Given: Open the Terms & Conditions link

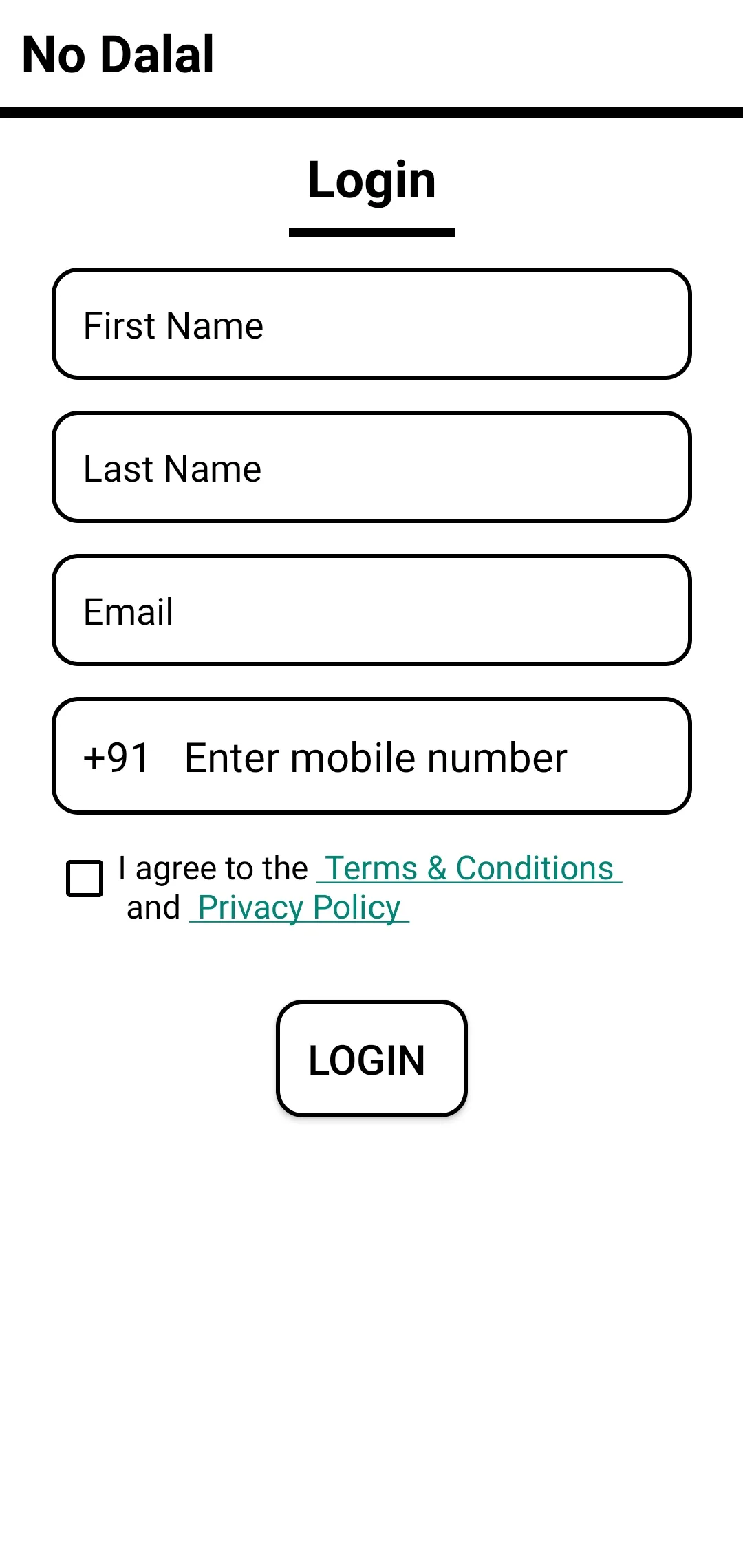Looking at the screenshot, I should click(x=469, y=868).
